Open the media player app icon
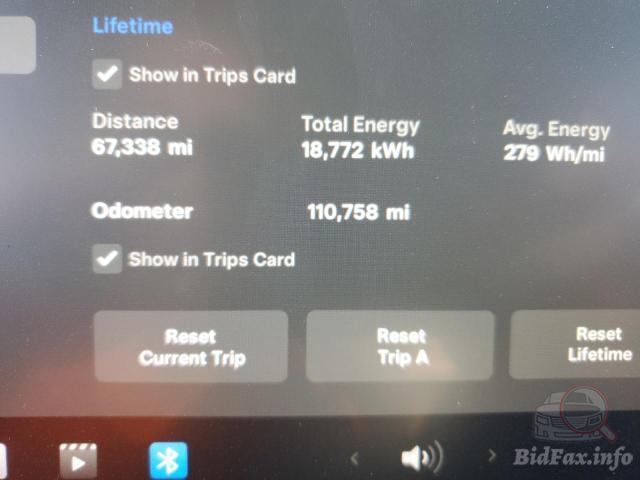 (x=78, y=460)
